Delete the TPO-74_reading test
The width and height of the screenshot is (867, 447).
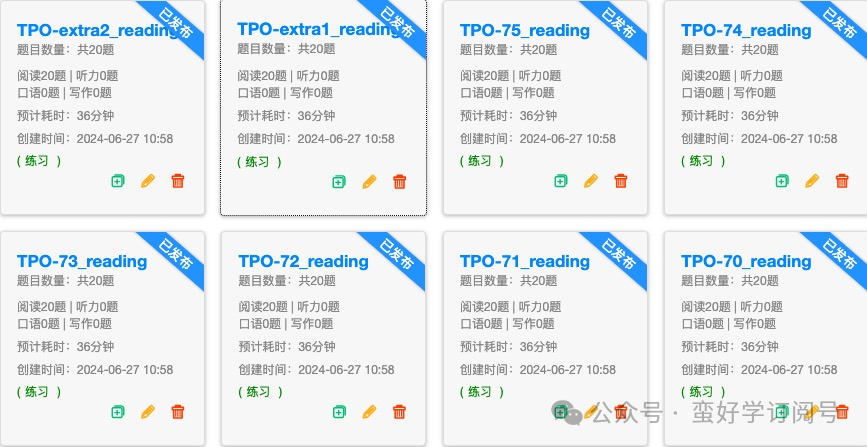point(842,181)
